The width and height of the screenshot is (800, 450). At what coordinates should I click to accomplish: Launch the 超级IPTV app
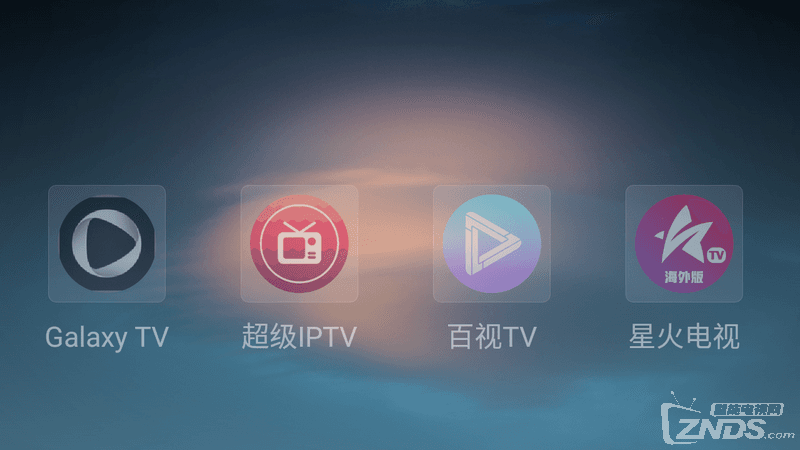click(x=299, y=244)
